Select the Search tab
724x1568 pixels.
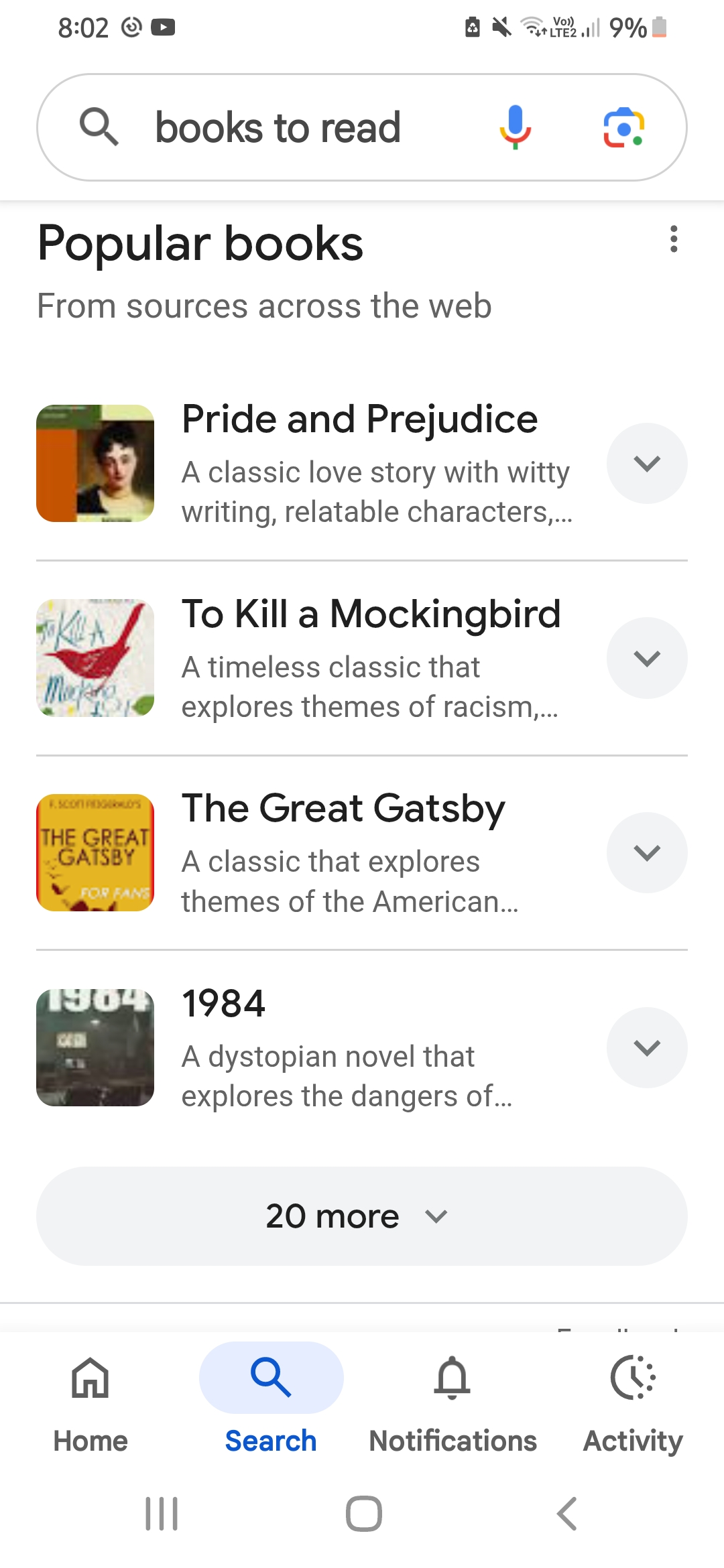coord(271,1400)
